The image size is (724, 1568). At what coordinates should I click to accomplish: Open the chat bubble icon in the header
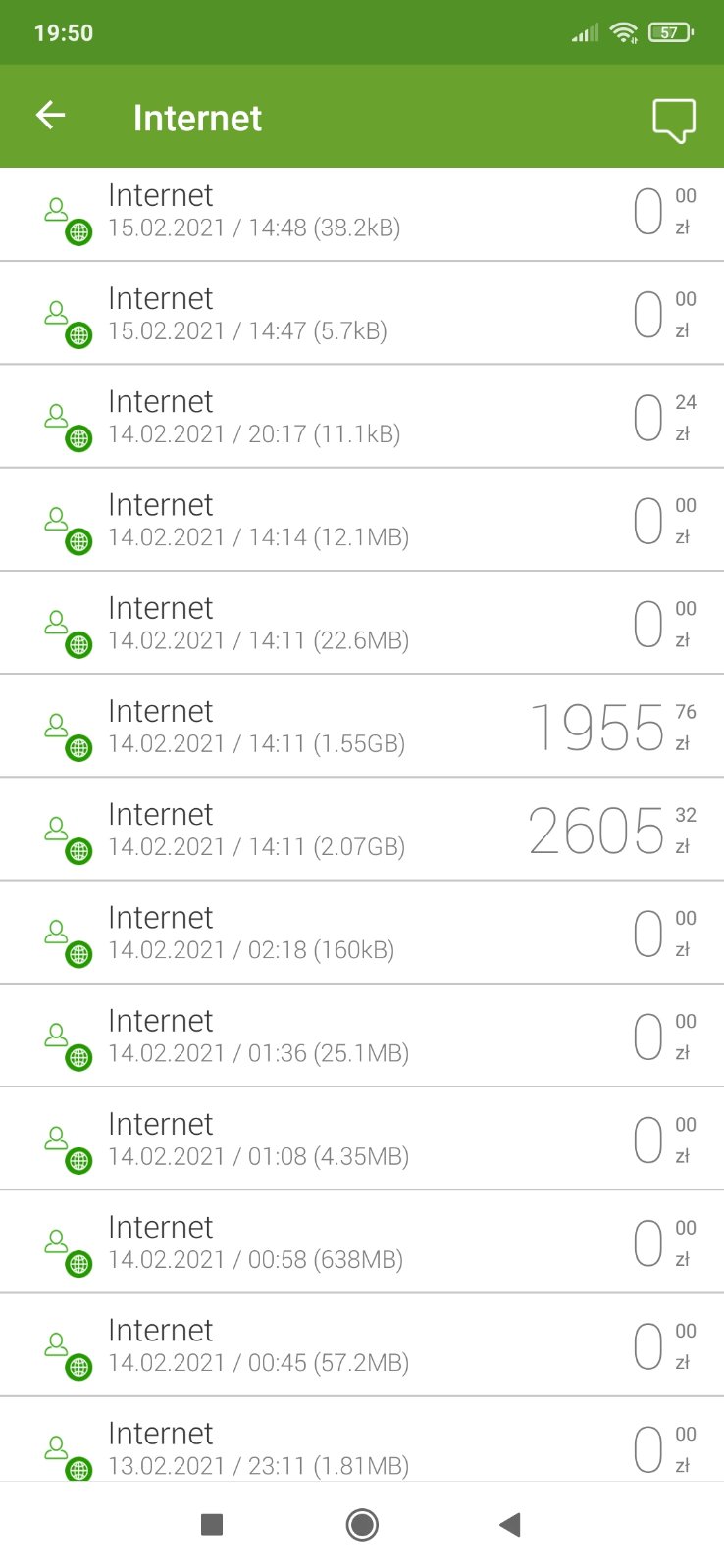[674, 120]
